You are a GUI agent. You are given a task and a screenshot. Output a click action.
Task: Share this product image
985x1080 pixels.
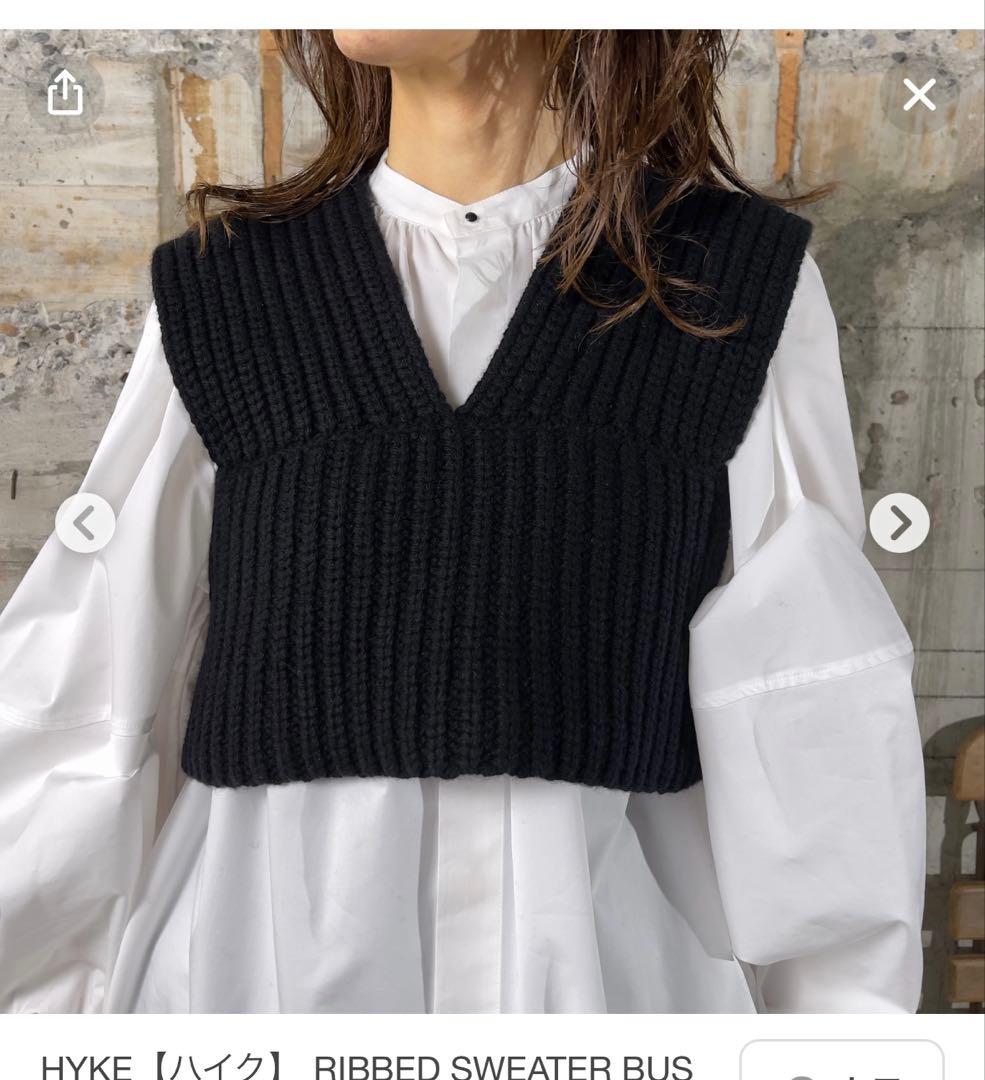click(x=66, y=94)
